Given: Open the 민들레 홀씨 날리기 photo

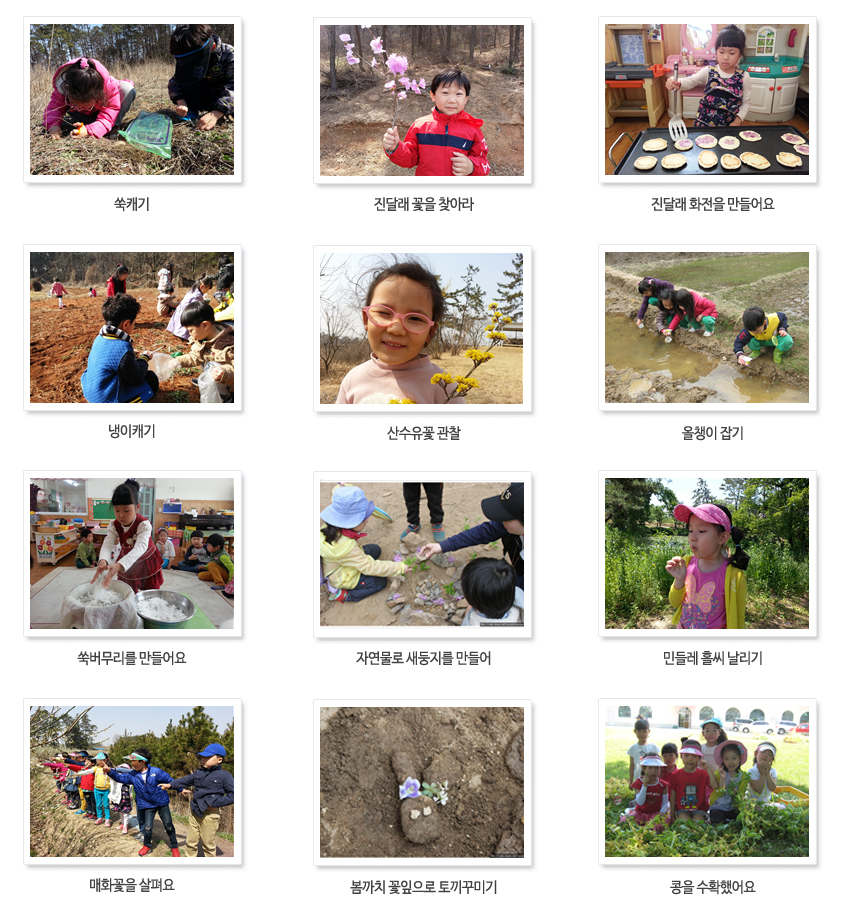Looking at the screenshot, I should click(707, 553).
